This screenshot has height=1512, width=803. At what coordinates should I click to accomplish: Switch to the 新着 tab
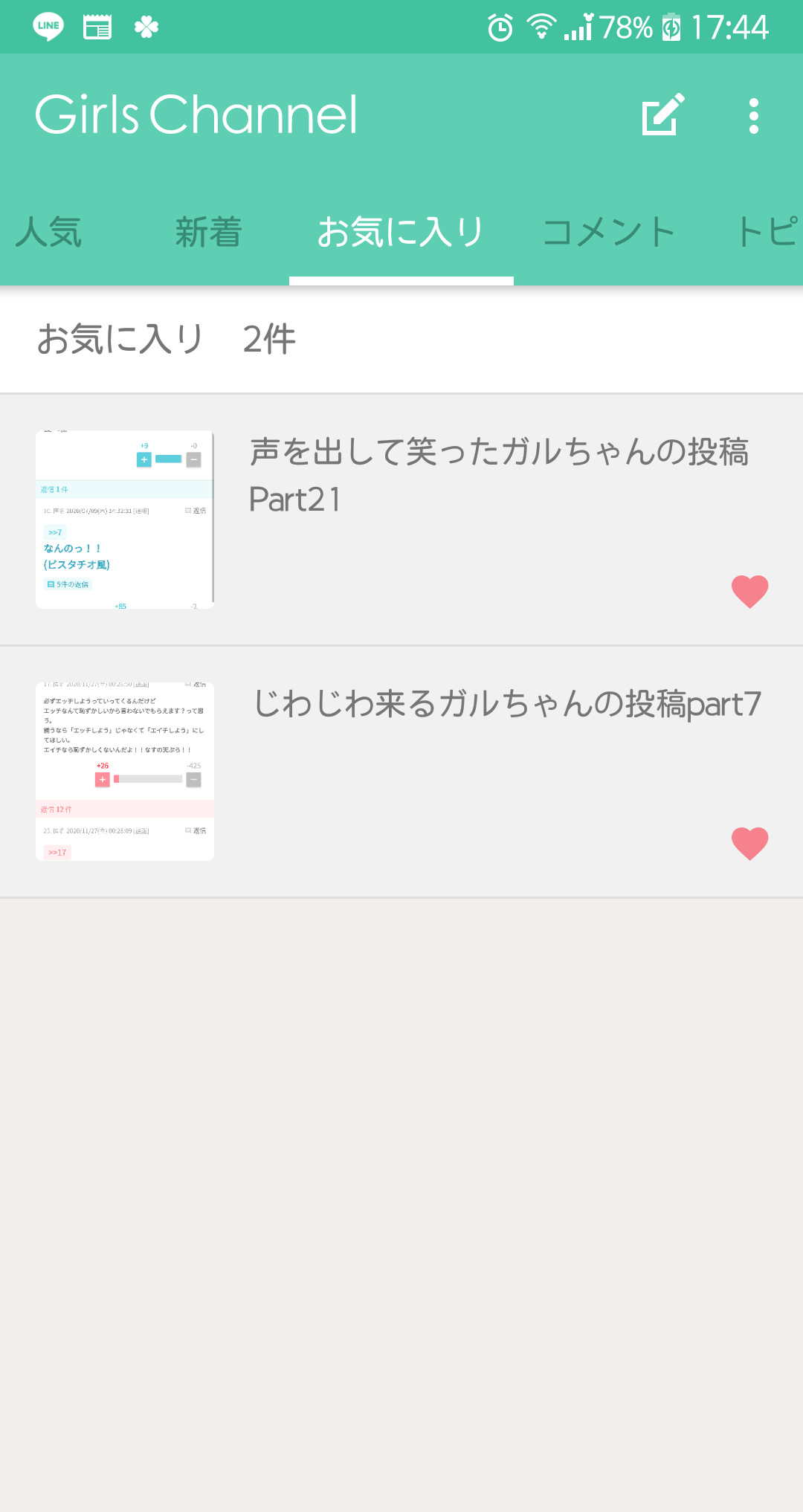(209, 232)
